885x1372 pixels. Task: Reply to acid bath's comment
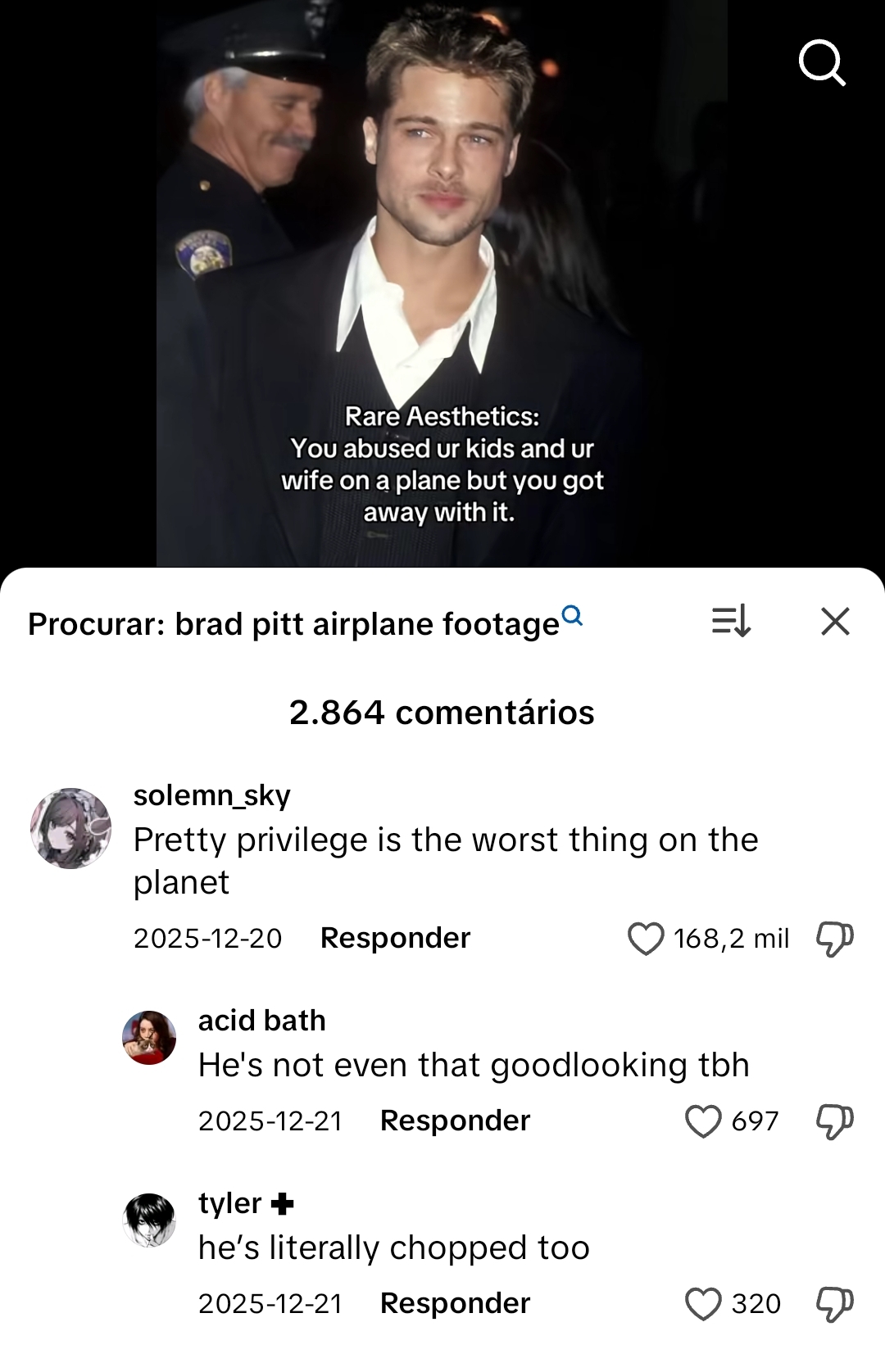(455, 1121)
